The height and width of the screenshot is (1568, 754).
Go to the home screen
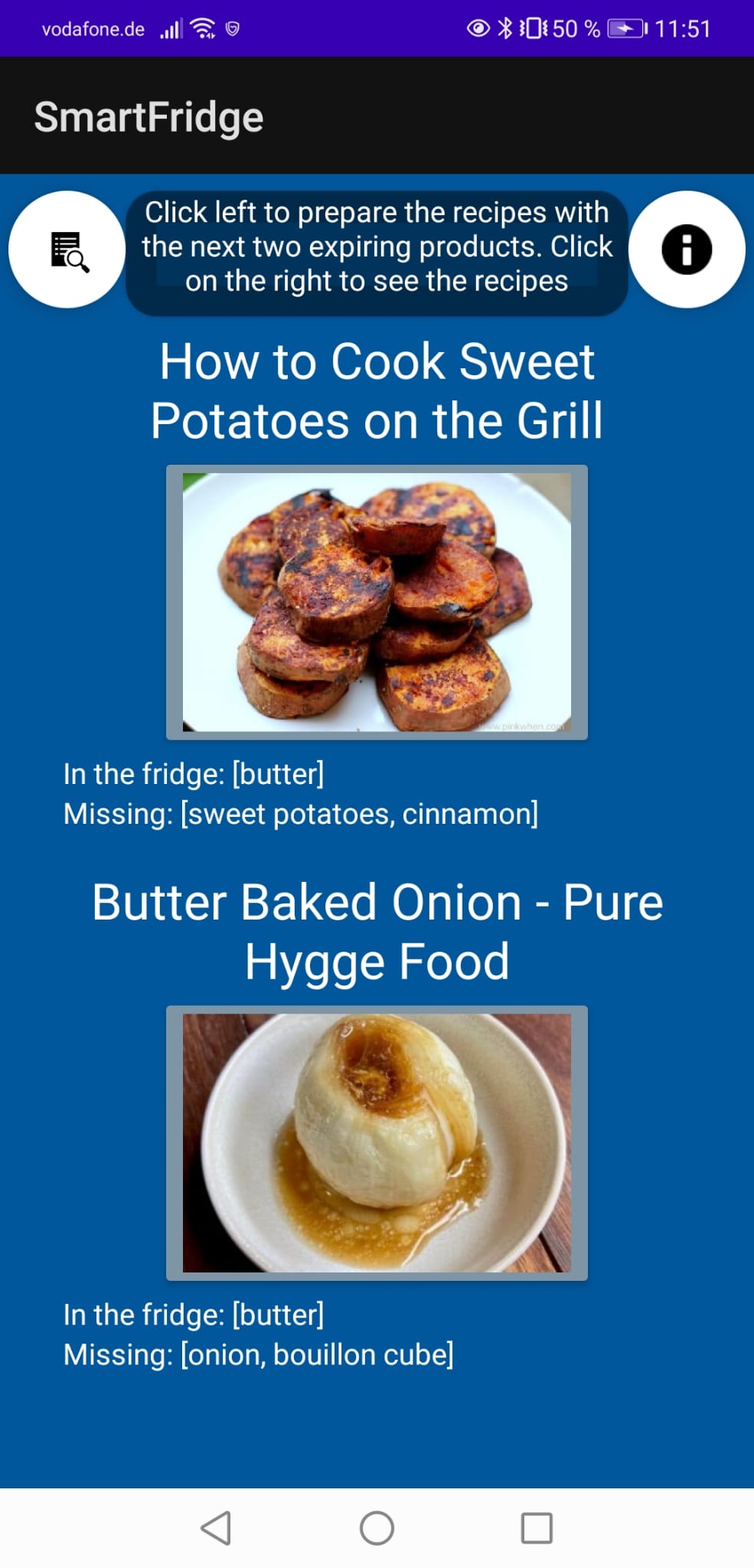tap(377, 1528)
